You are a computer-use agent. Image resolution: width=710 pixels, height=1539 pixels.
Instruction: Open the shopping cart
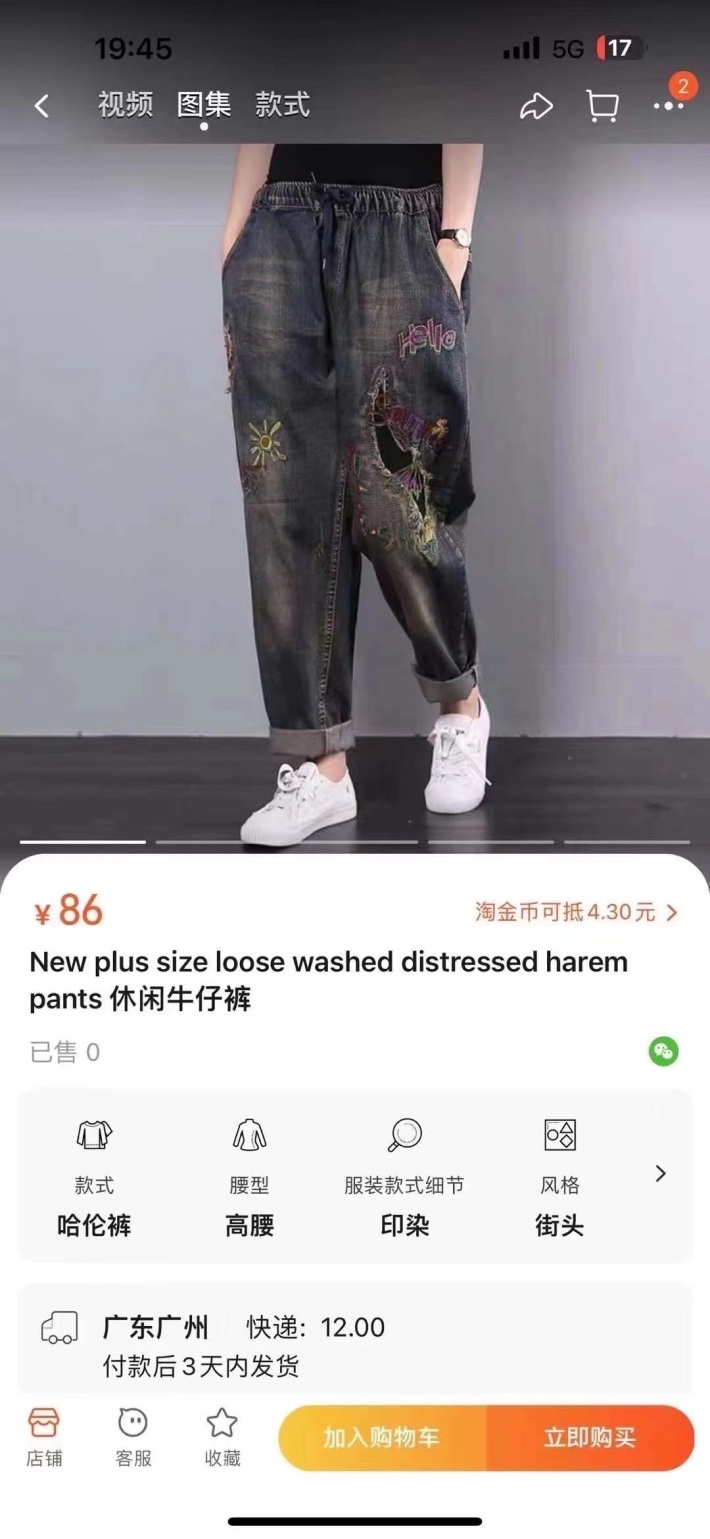(x=601, y=106)
